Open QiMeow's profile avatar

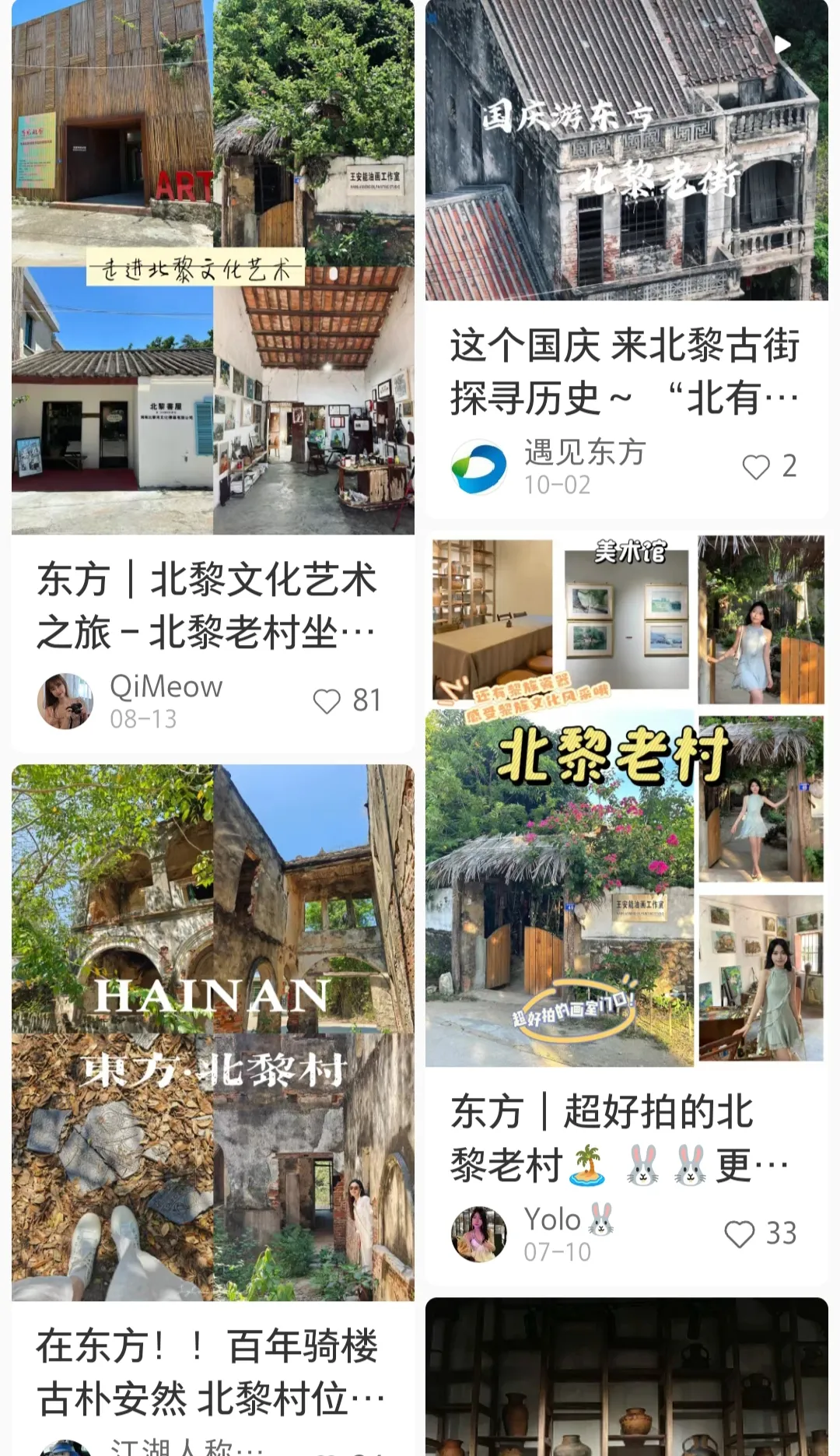65,701
